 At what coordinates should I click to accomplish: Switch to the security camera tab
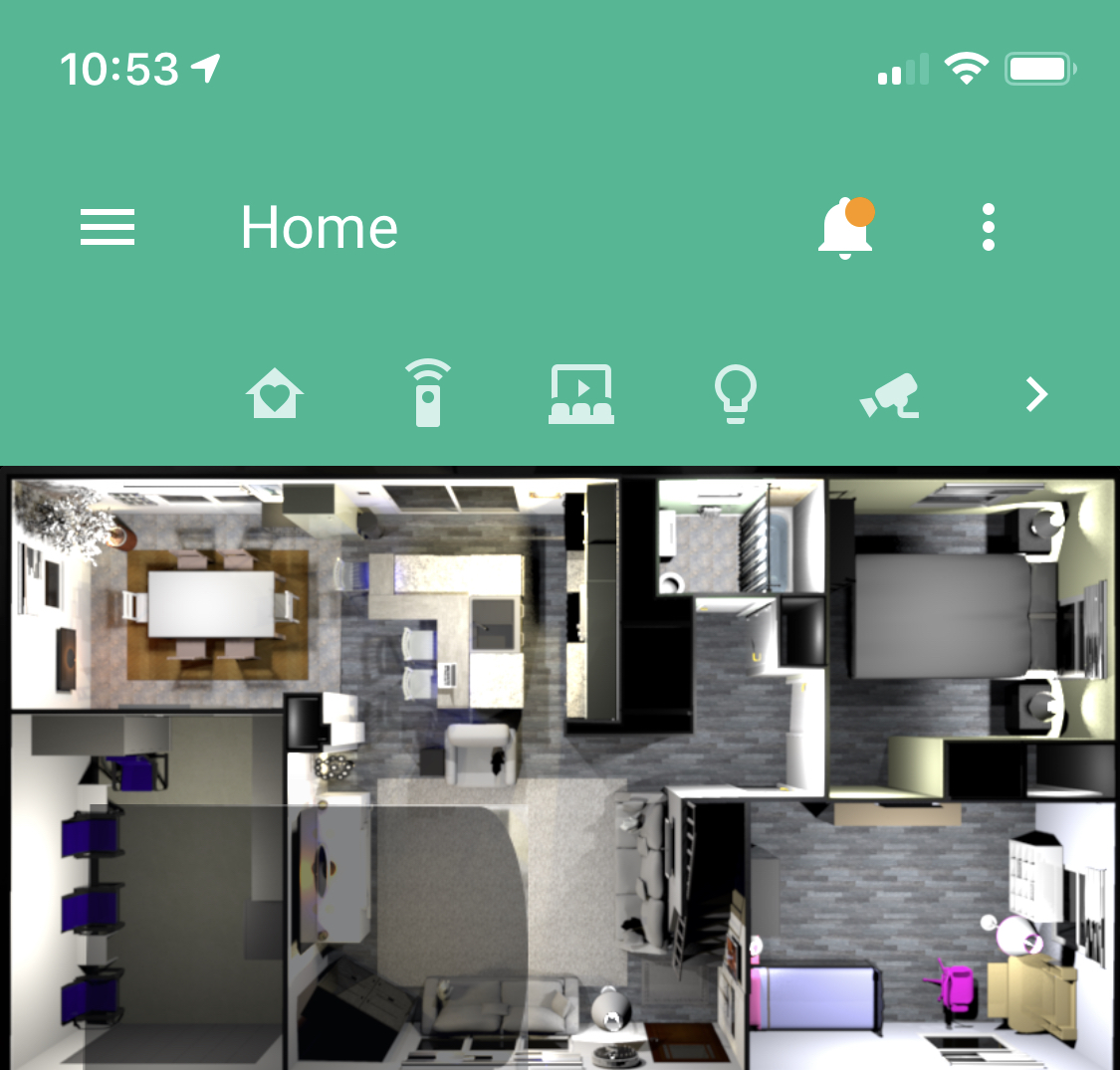click(890, 395)
